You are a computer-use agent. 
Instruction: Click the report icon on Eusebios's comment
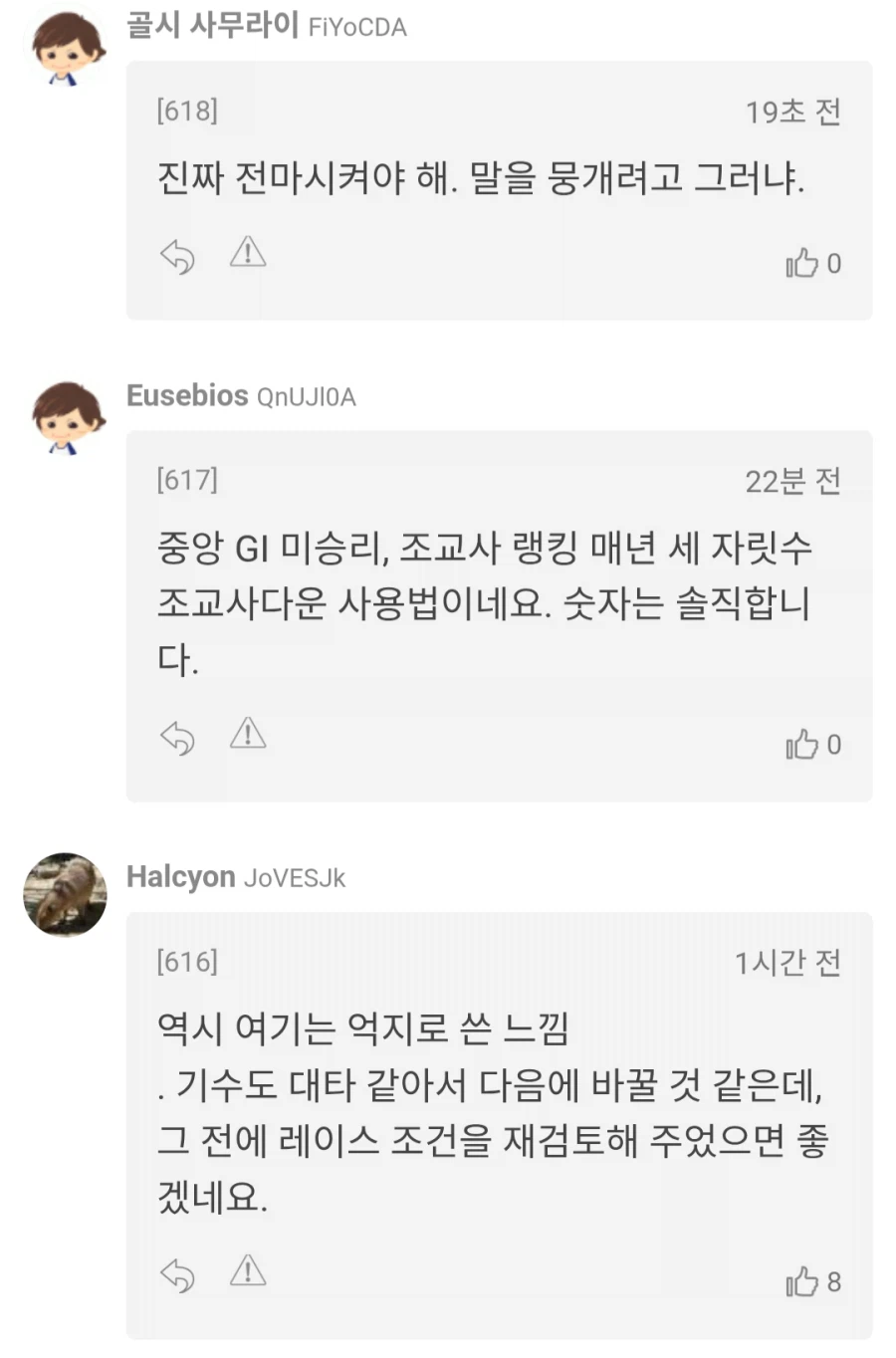click(247, 737)
